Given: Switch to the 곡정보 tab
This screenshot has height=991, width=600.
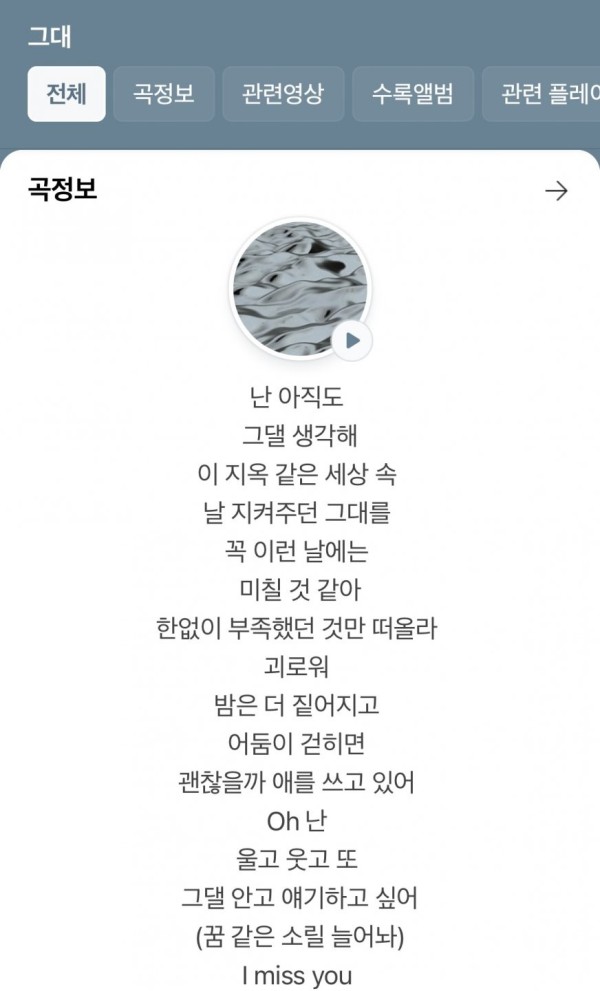Looking at the screenshot, I should [x=164, y=94].
